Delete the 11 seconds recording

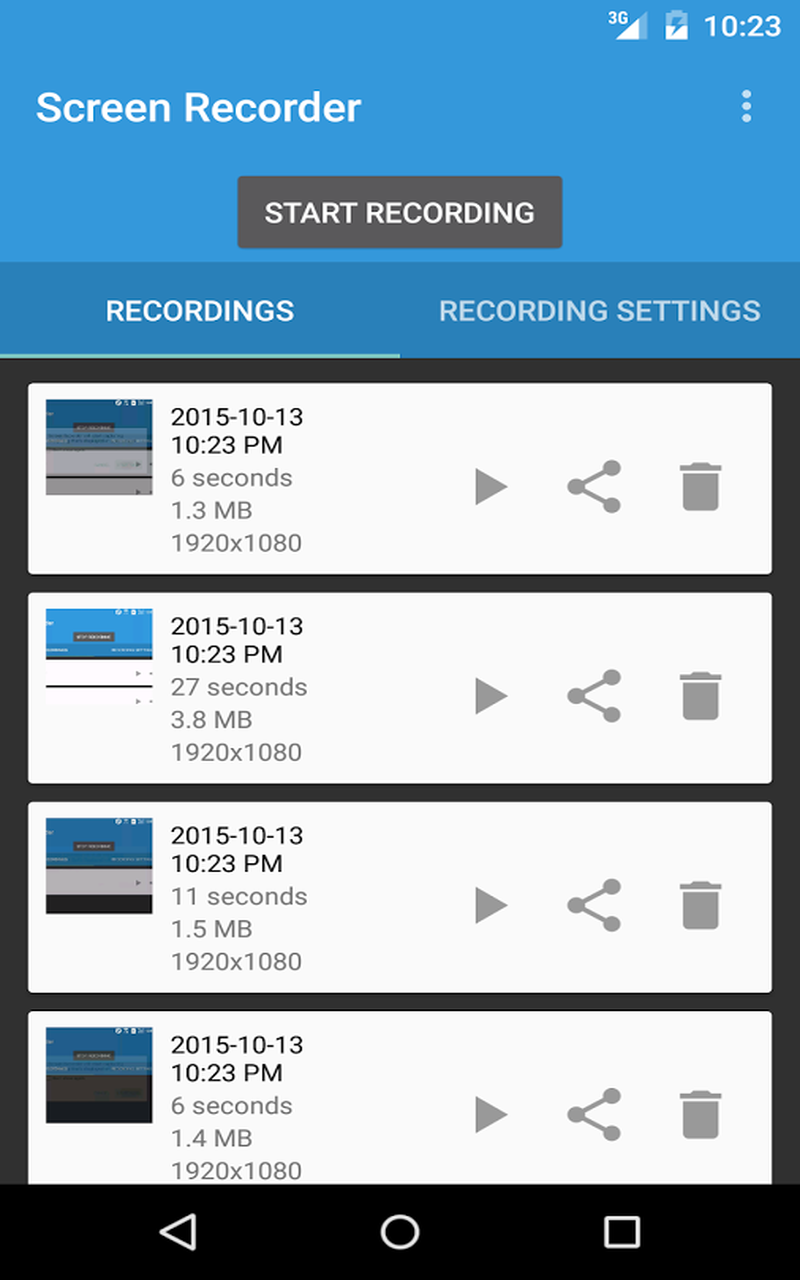(x=701, y=905)
